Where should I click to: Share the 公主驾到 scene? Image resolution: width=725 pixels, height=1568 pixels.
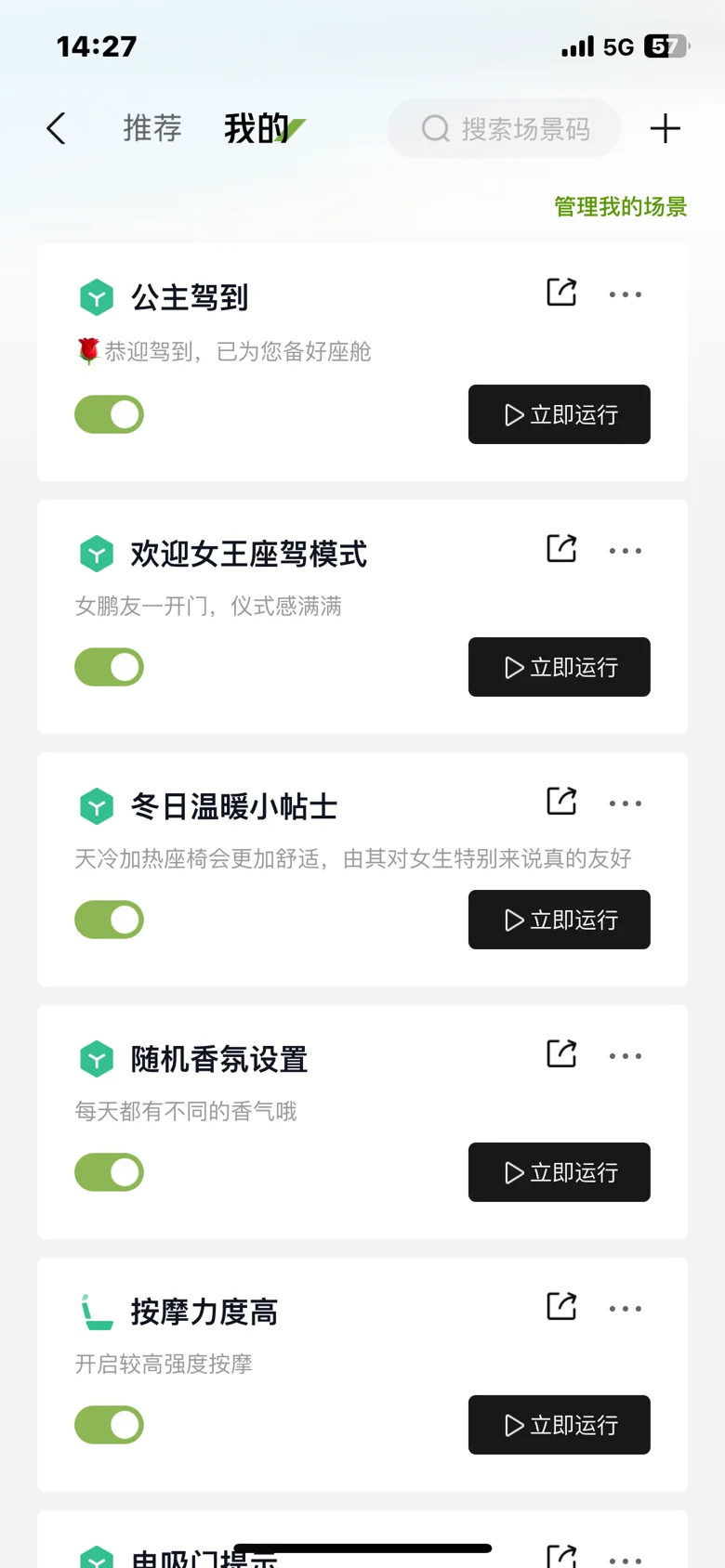[561, 293]
